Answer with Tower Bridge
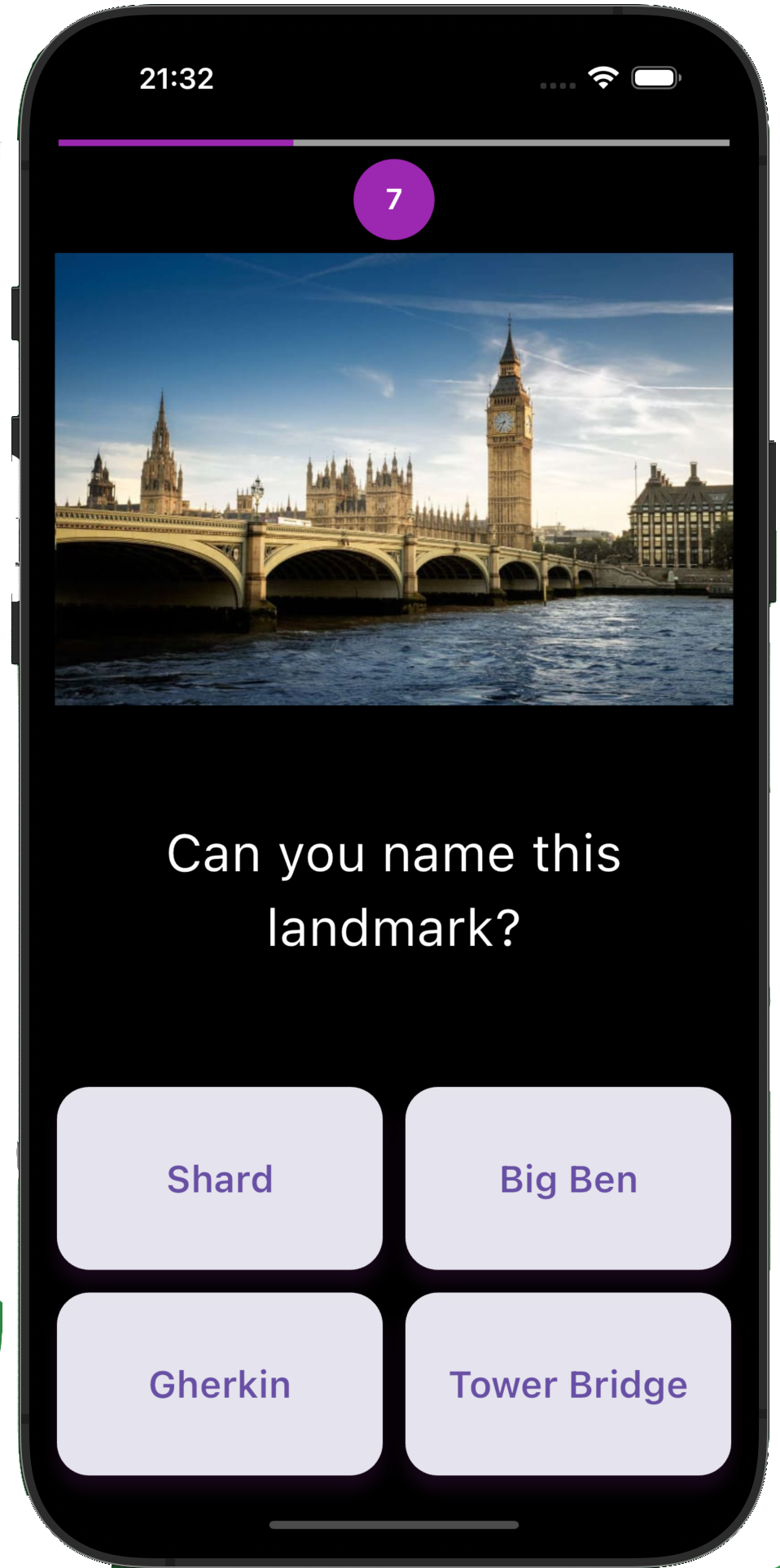 (568, 1384)
